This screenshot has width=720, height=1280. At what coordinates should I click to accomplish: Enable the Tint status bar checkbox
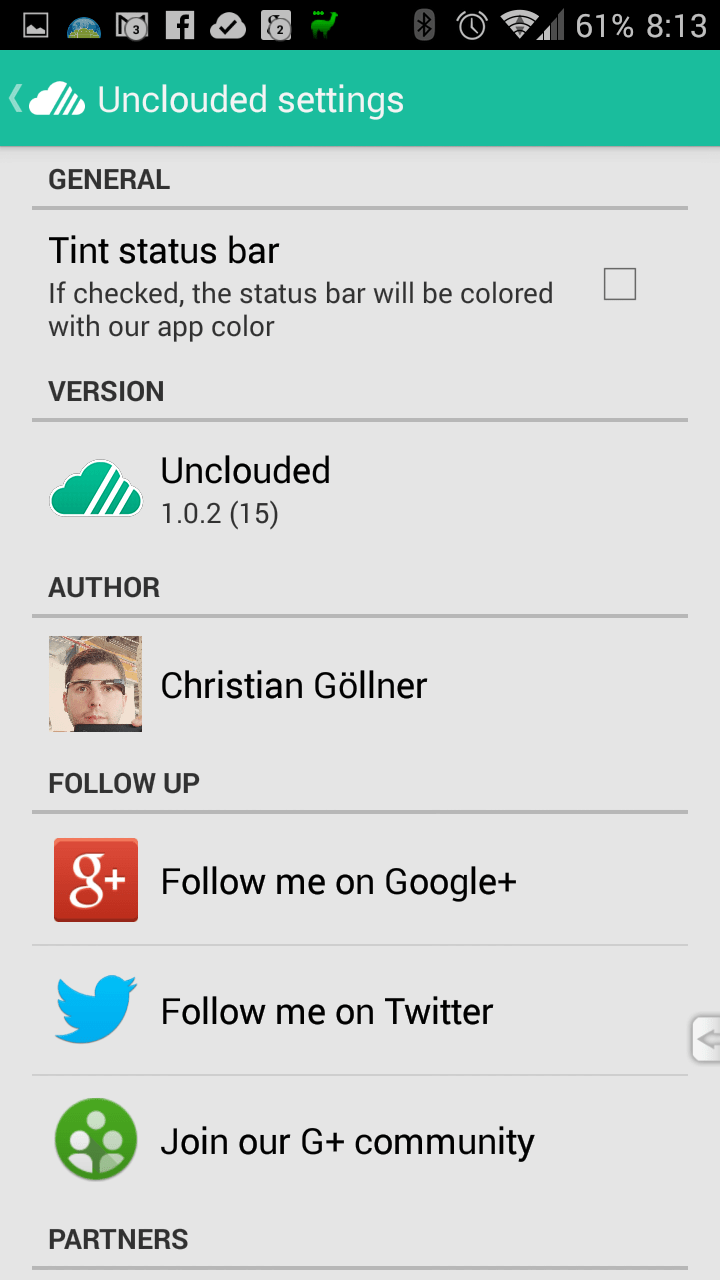coord(620,285)
